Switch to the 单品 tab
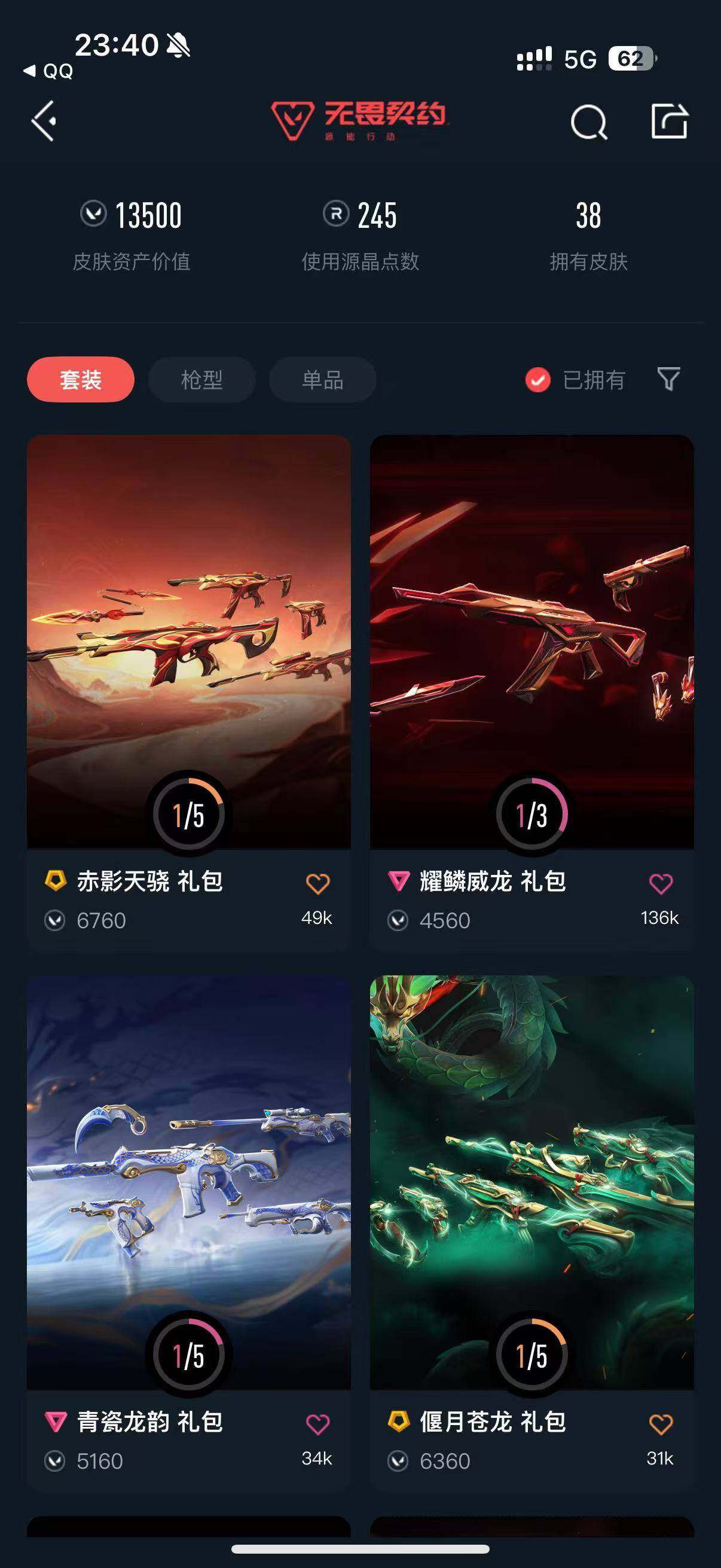The image size is (721, 1568). (322, 379)
